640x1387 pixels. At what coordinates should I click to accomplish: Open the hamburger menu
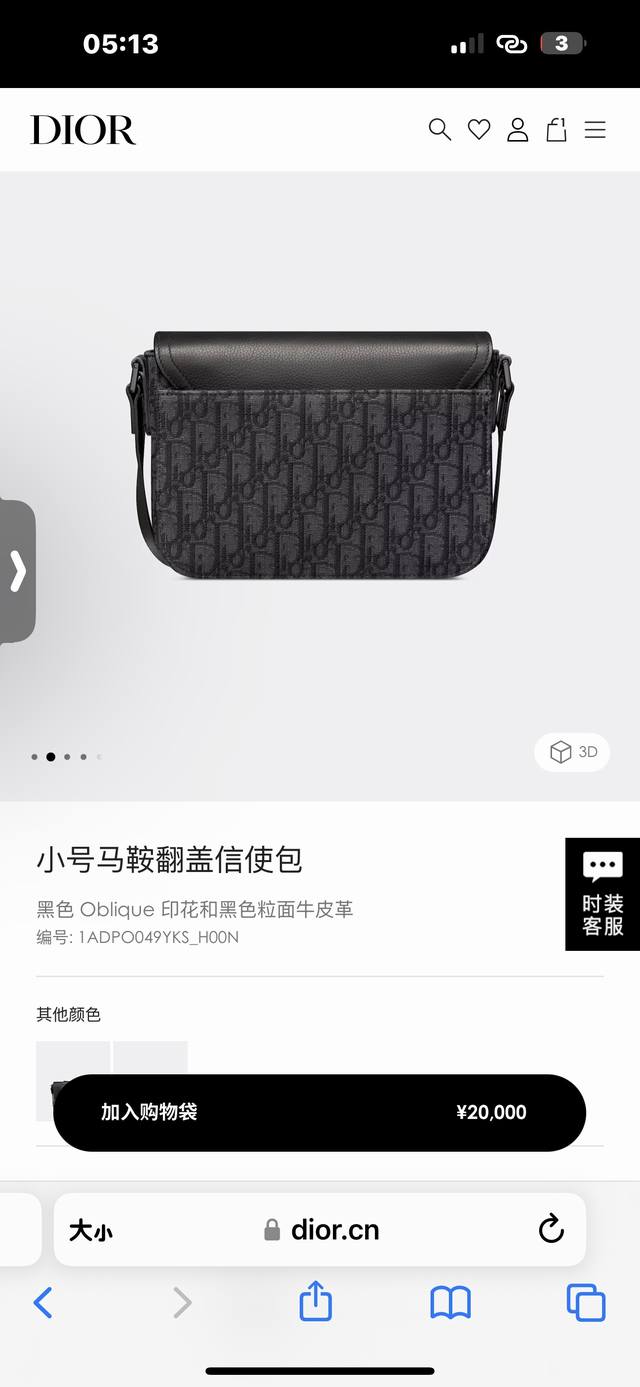(x=595, y=130)
